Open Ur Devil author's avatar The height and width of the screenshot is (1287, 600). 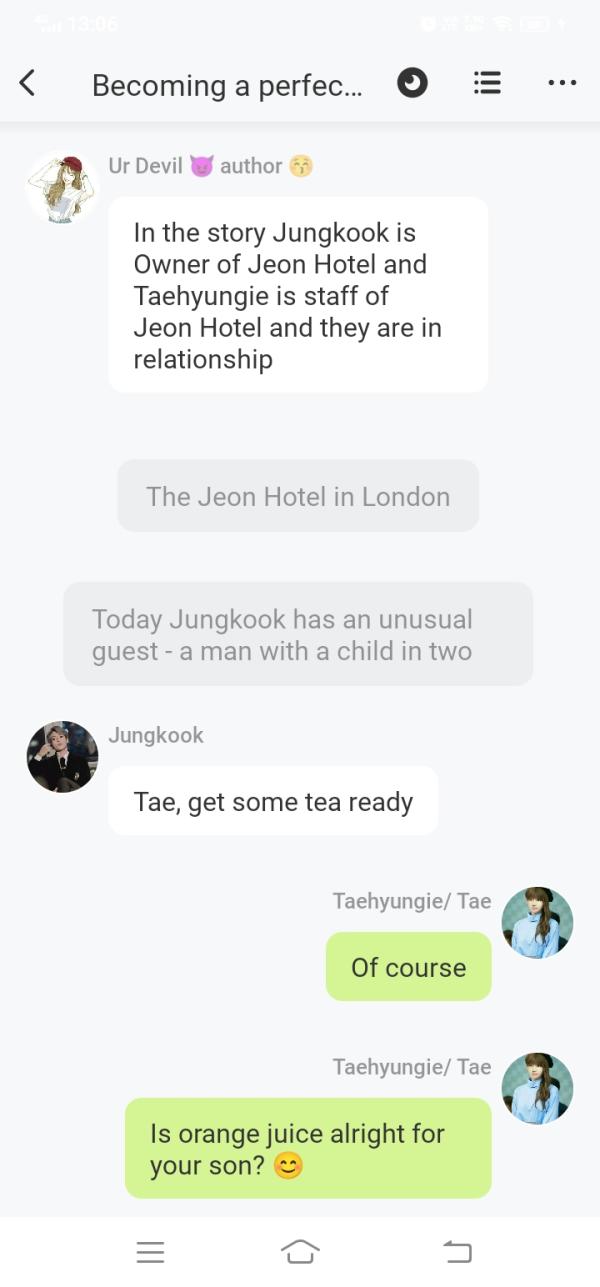[62, 188]
